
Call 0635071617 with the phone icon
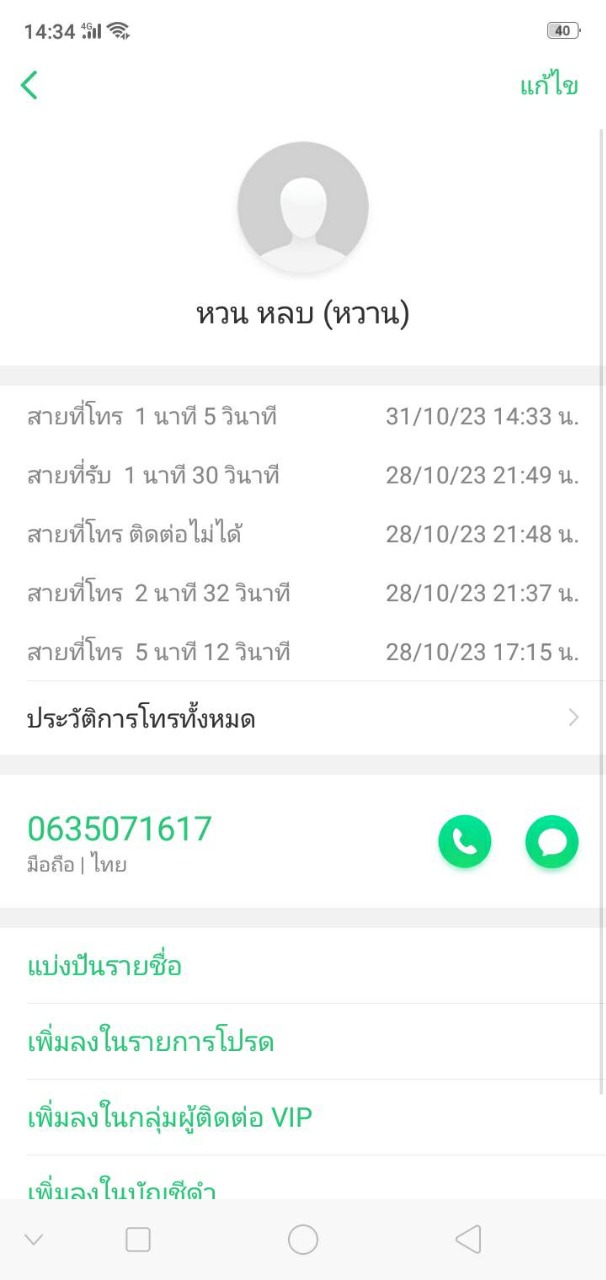point(464,842)
